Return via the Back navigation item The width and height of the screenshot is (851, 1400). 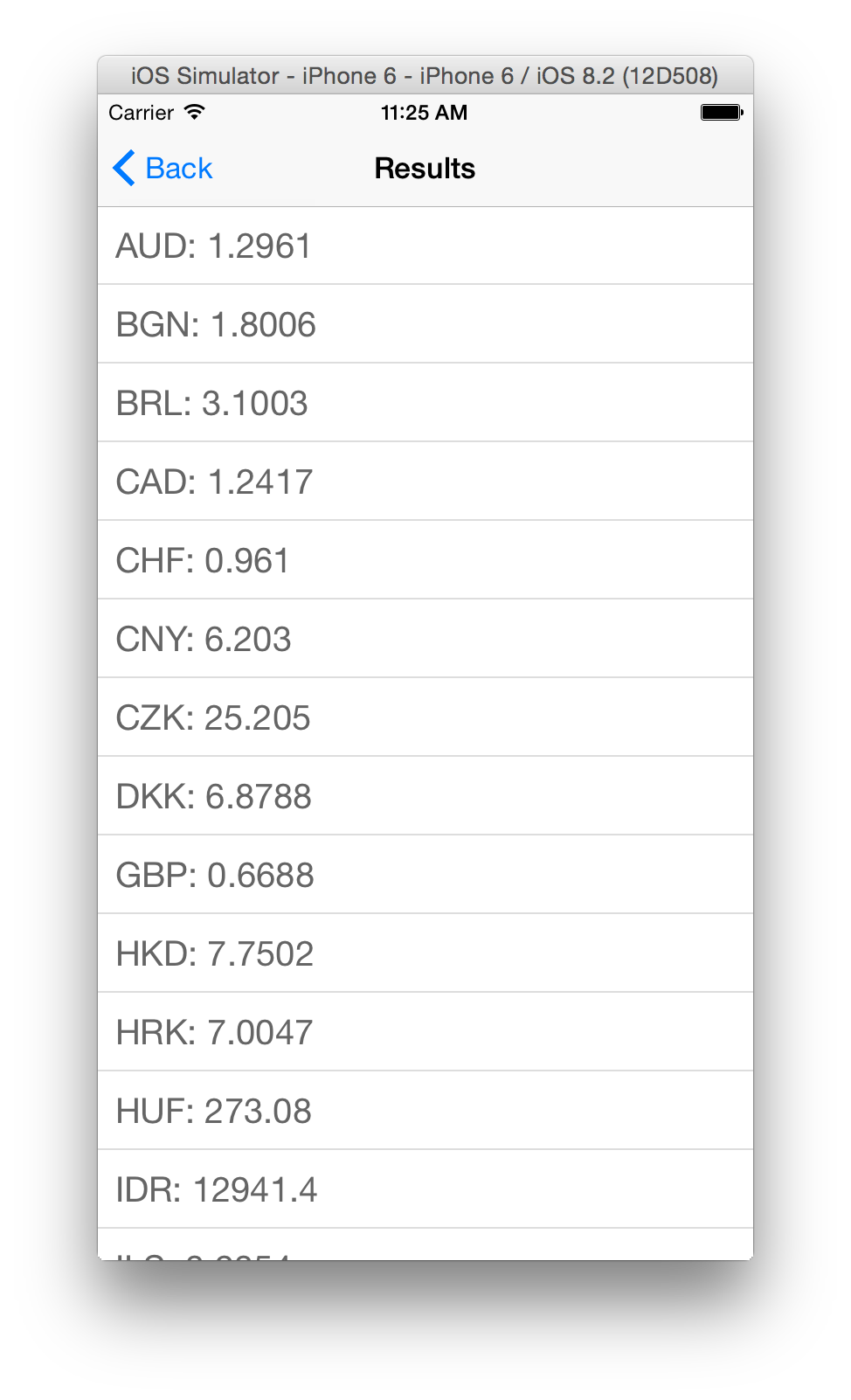[x=162, y=168]
